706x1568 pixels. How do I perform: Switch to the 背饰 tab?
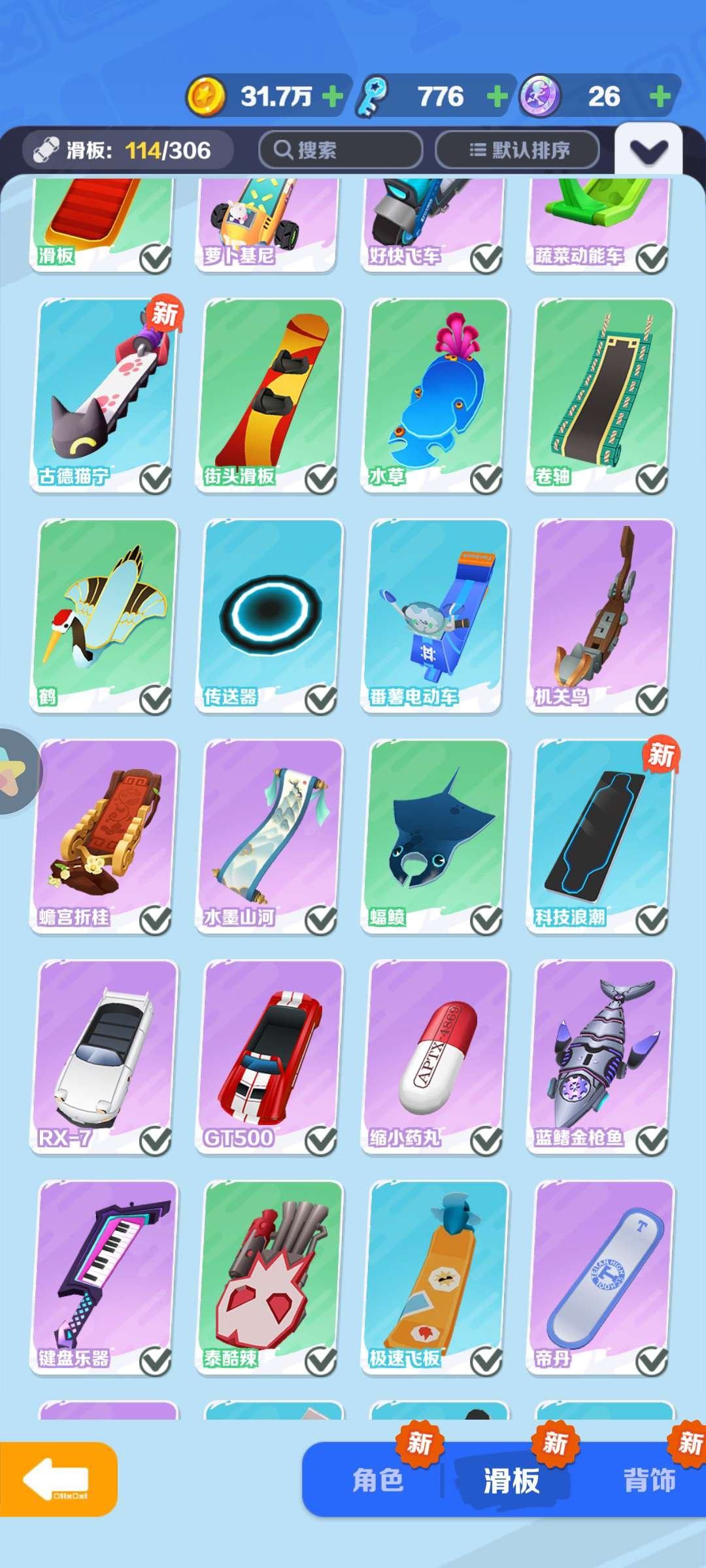(x=649, y=1480)
